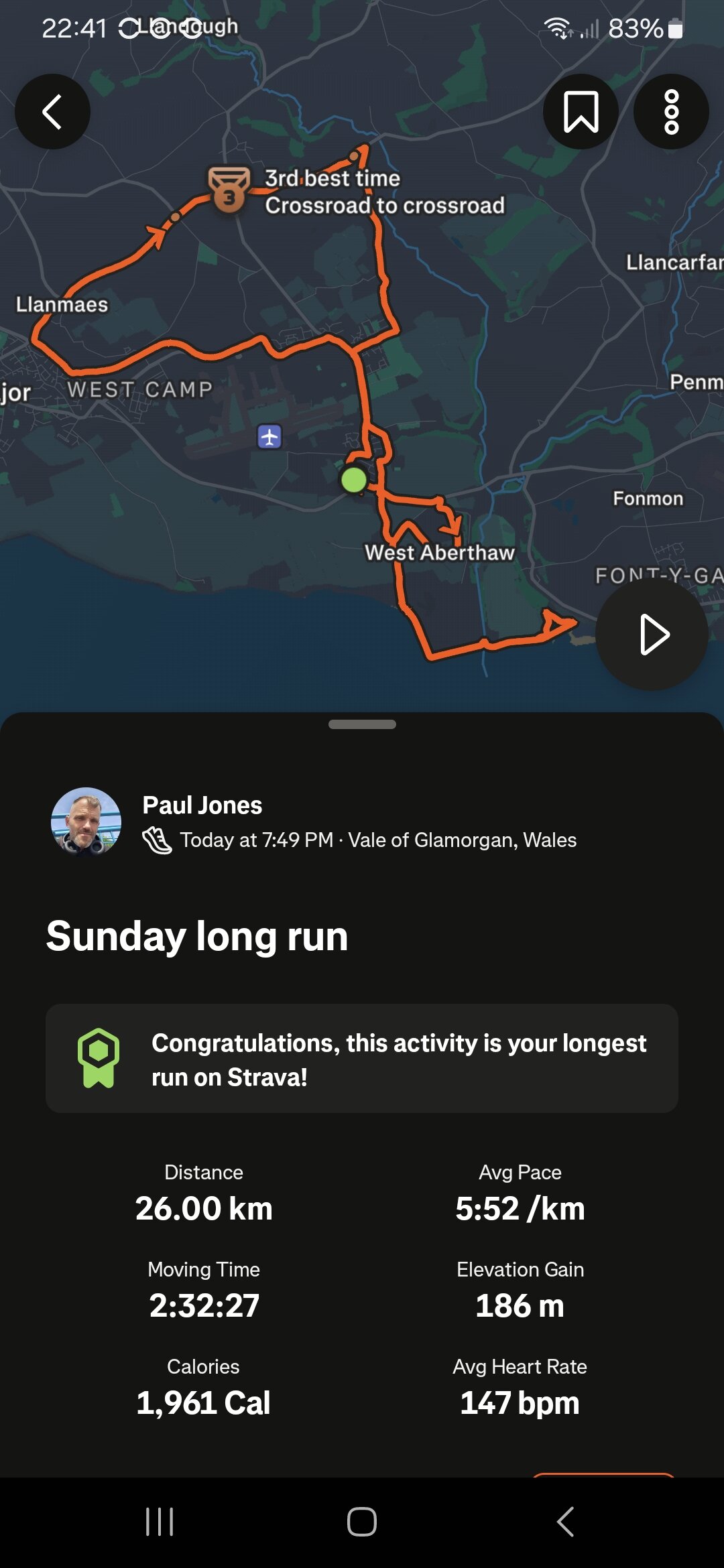Bookmark this activity
The height and width of the screenshot is (1568, 724).
coord(581,111)
